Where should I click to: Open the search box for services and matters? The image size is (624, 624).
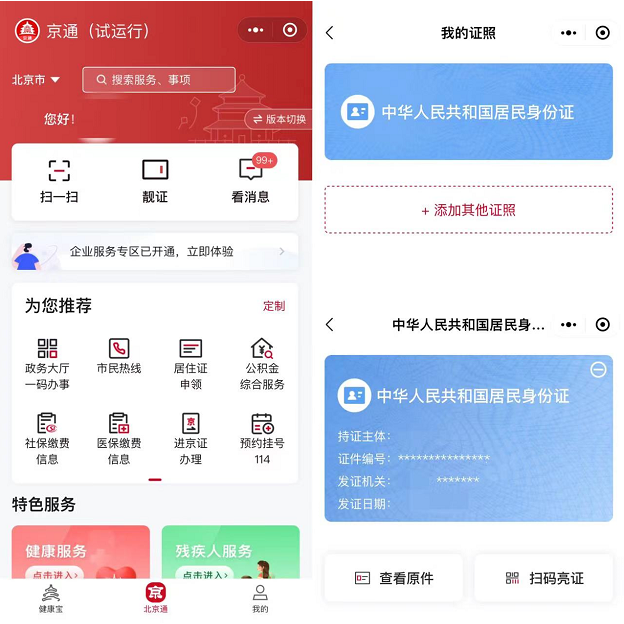(159, 79)
